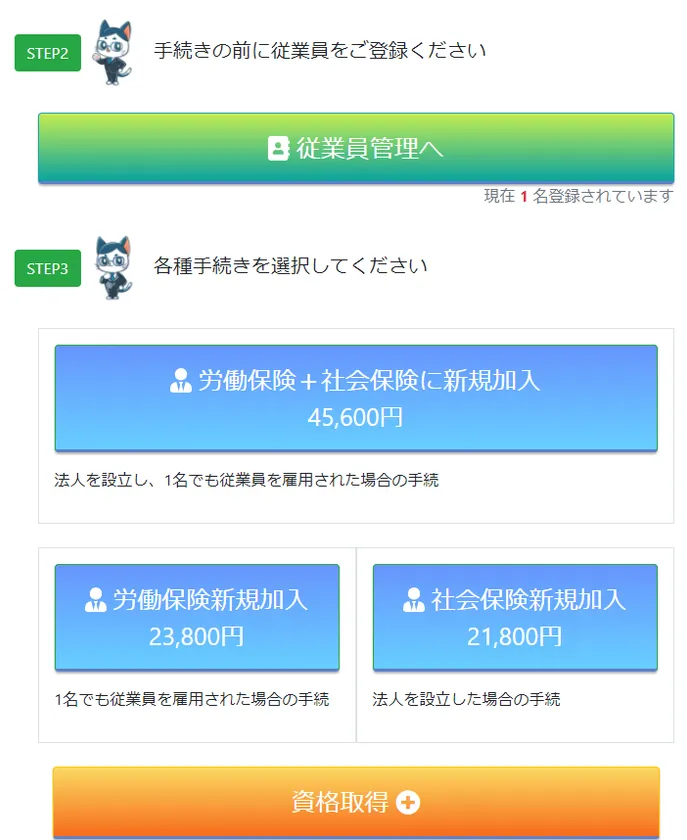The height and width of the screenshot is (840, 687).
Task: Expand the 資格取得 section
Action: tap(356, 801)
